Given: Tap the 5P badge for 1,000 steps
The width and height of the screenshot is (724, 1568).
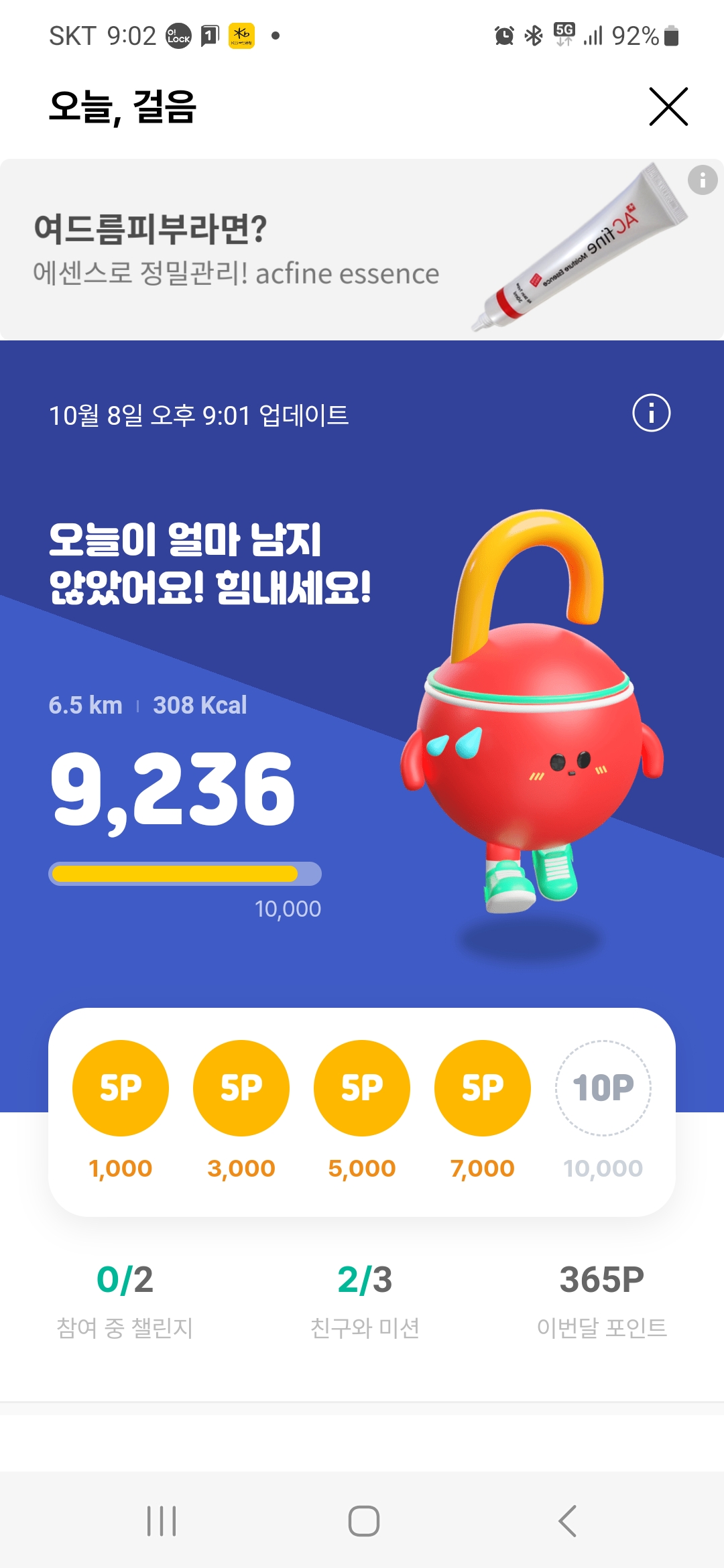Looking at the screenshot, I should coord(121,1088).
